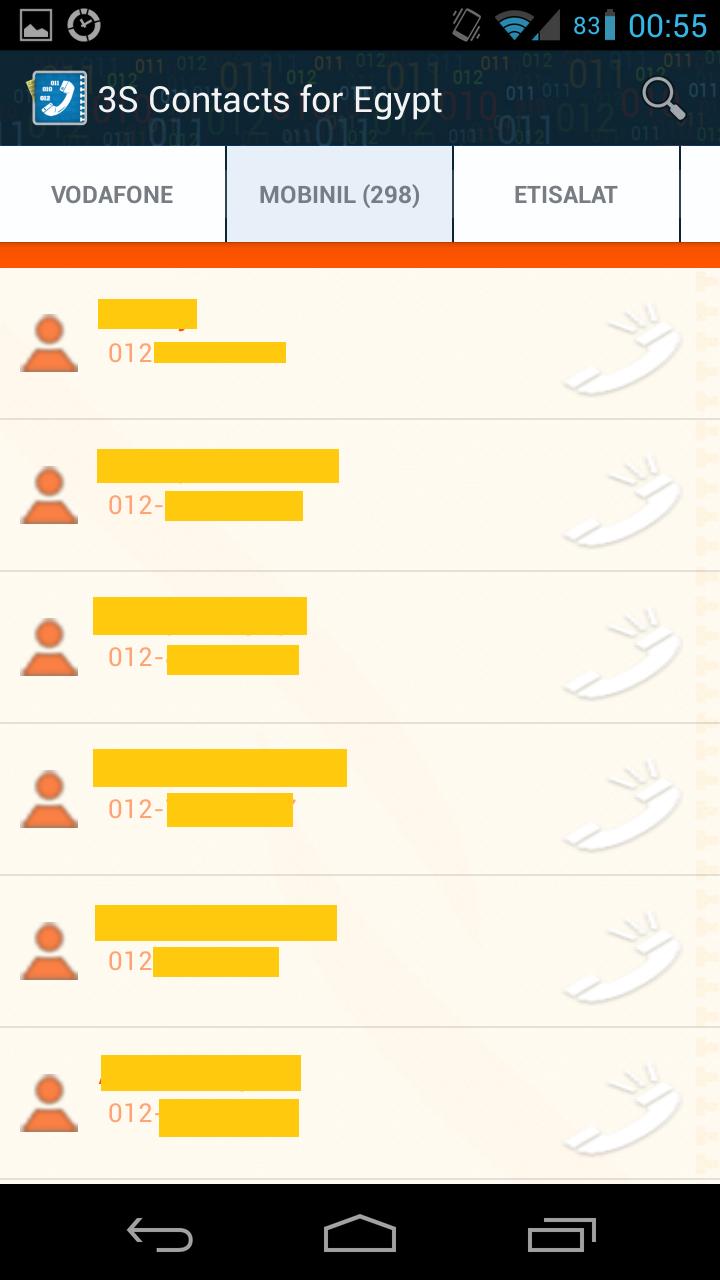Switch to the Vodafone tab
This screenshot has height=1280, width=720.
(x=112, y=194)
